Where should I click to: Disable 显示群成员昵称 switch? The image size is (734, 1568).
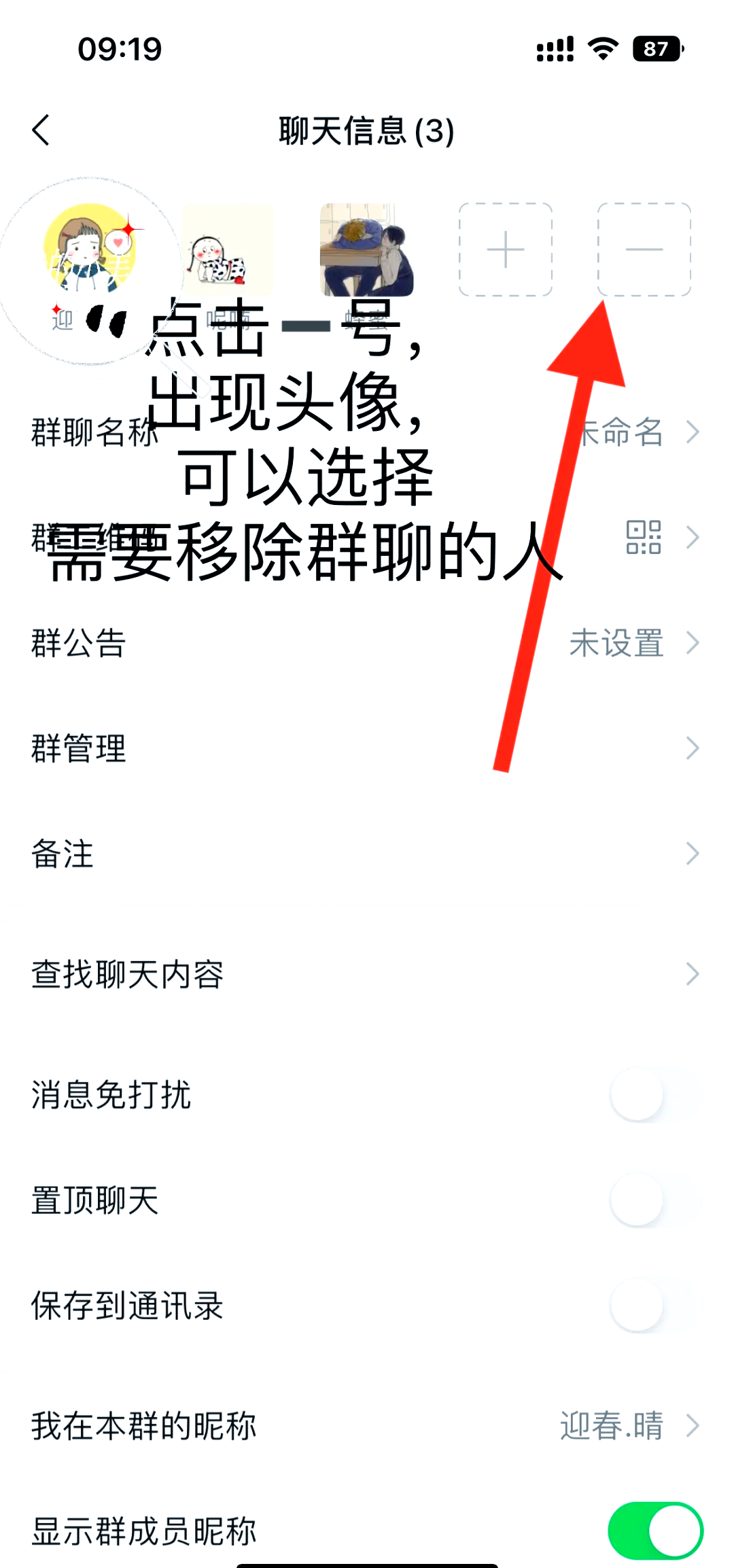pyautogui.click(x=654, y=1531)
